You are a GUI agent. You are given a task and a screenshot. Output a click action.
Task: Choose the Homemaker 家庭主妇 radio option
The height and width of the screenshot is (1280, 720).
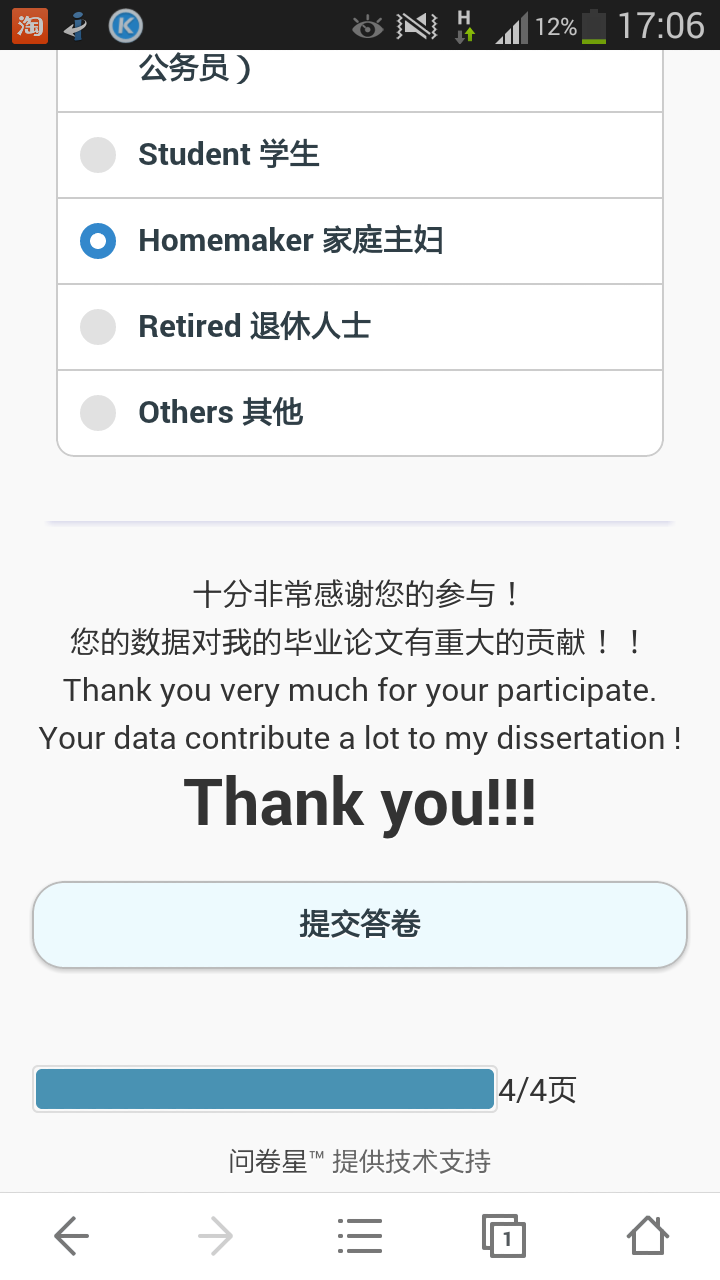tap(98, 241)
